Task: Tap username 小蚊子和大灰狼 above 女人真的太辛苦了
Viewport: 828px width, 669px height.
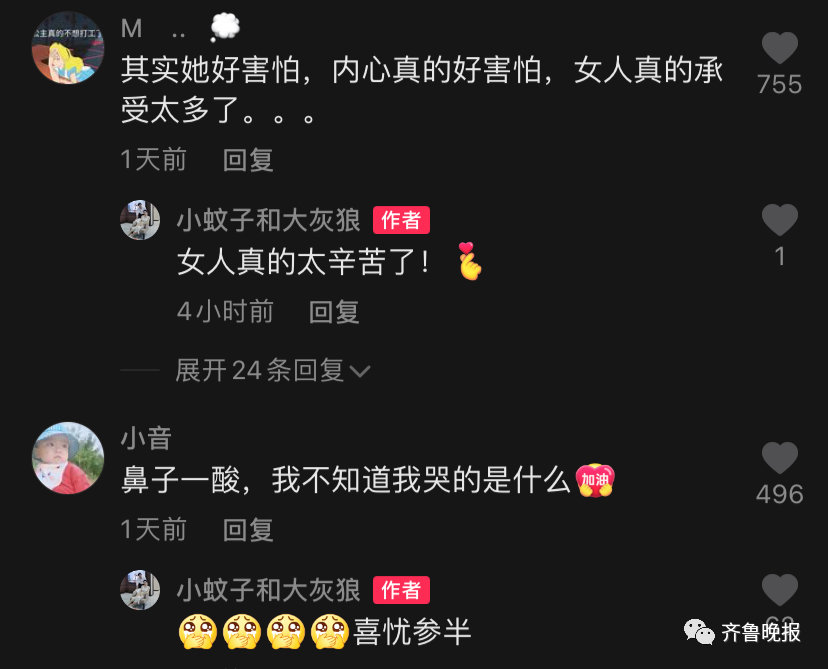Action: (x=268, y=220)
